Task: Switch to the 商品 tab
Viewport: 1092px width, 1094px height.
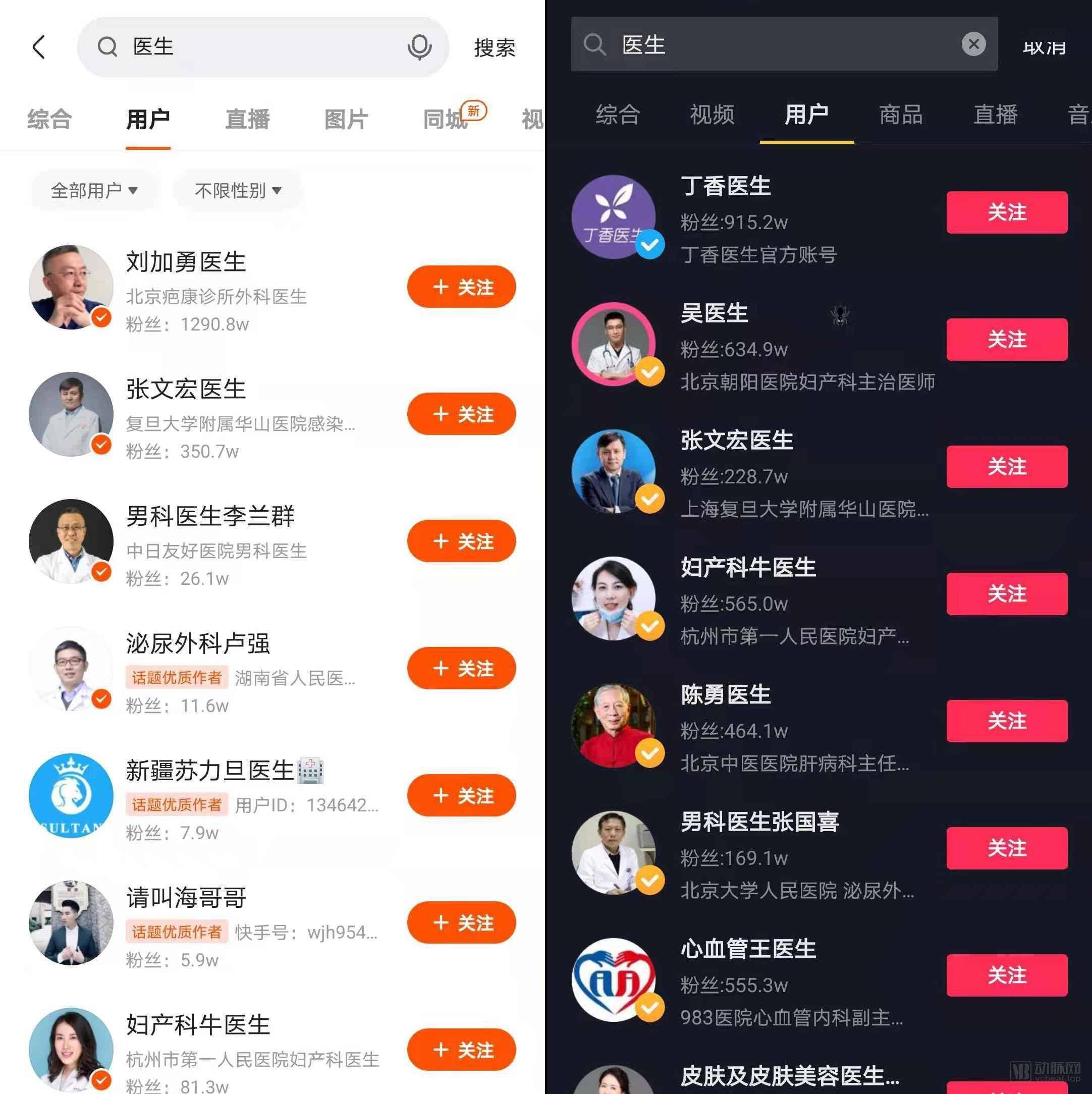Action: click(901, 115)
